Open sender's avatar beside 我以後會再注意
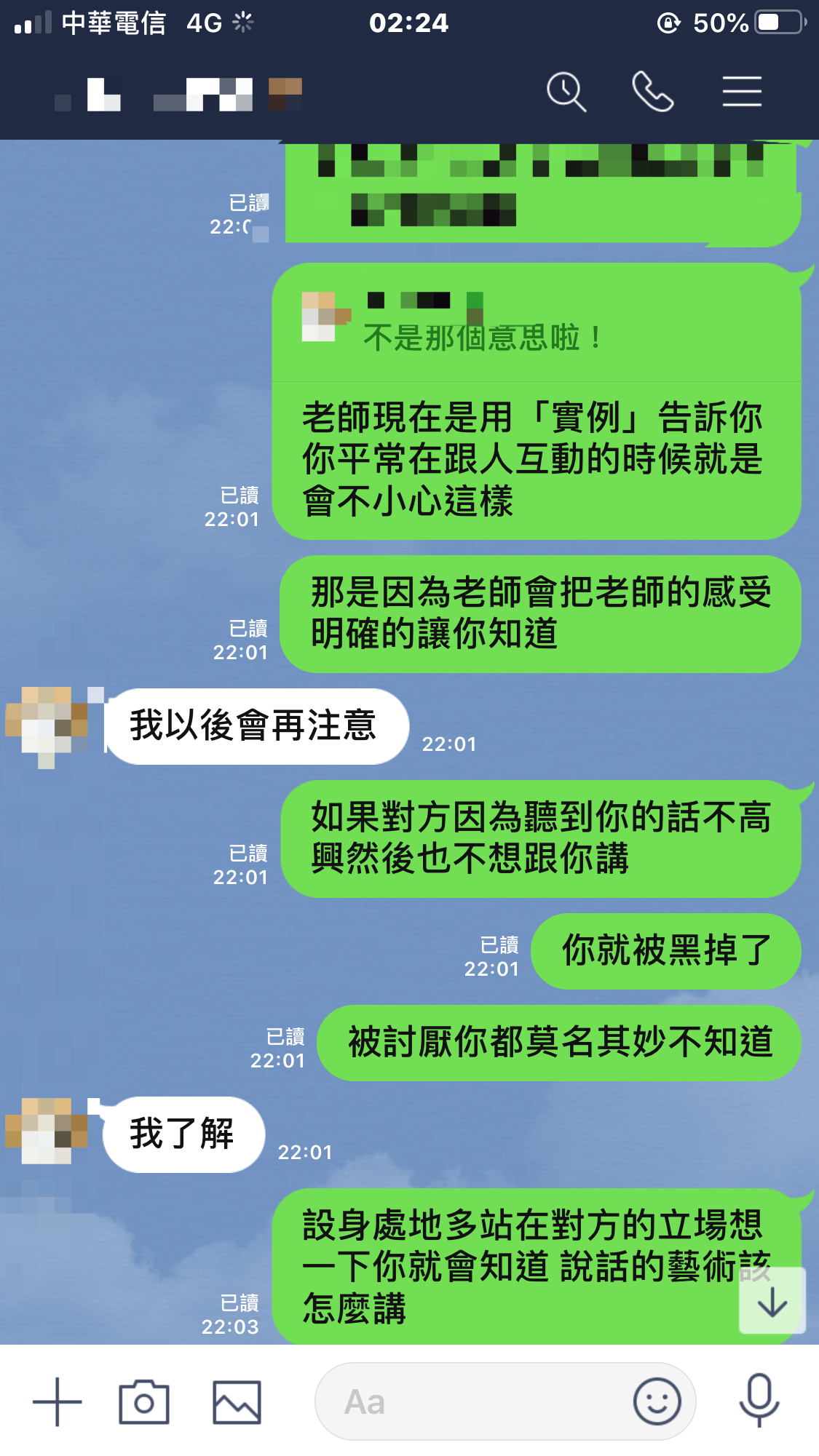The image size is (819, 1456). [x=47, y=723]
